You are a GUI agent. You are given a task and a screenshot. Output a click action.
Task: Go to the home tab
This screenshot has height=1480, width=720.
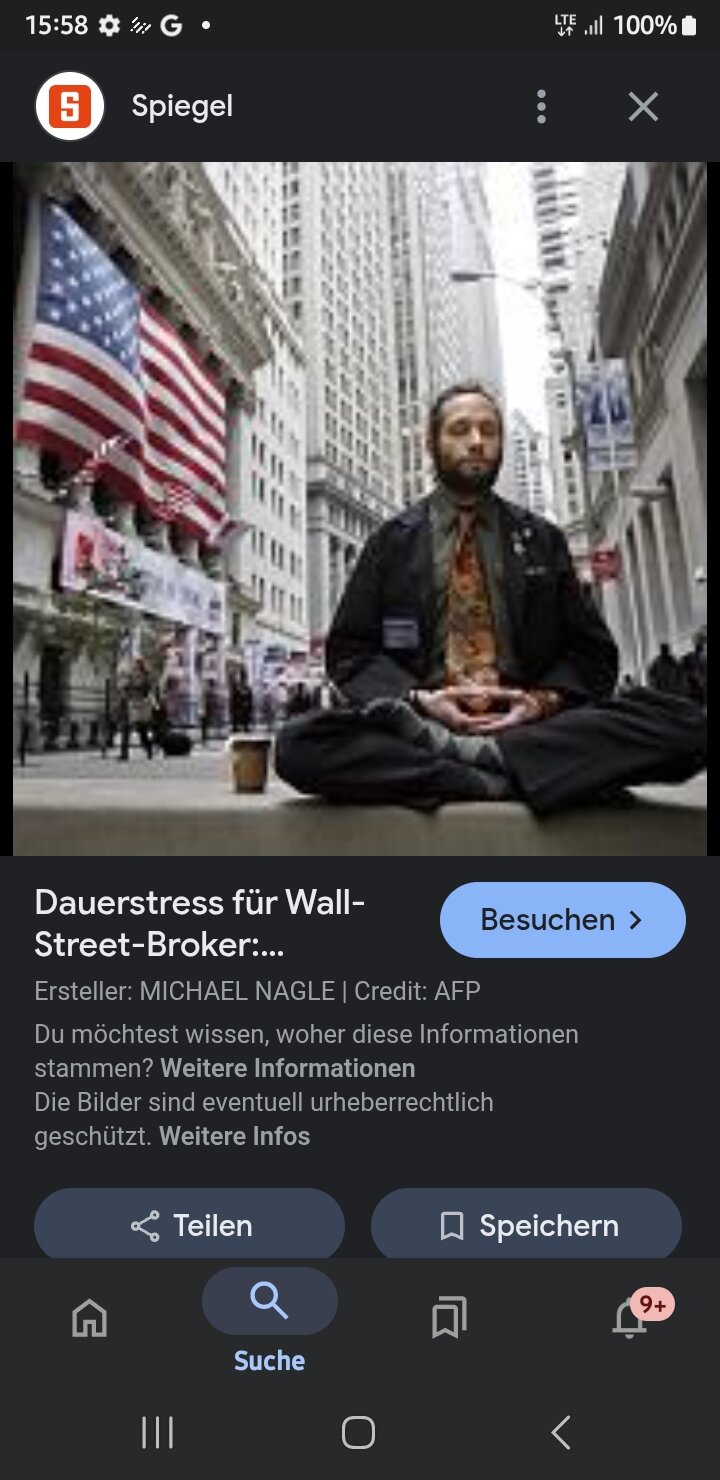90,1318
